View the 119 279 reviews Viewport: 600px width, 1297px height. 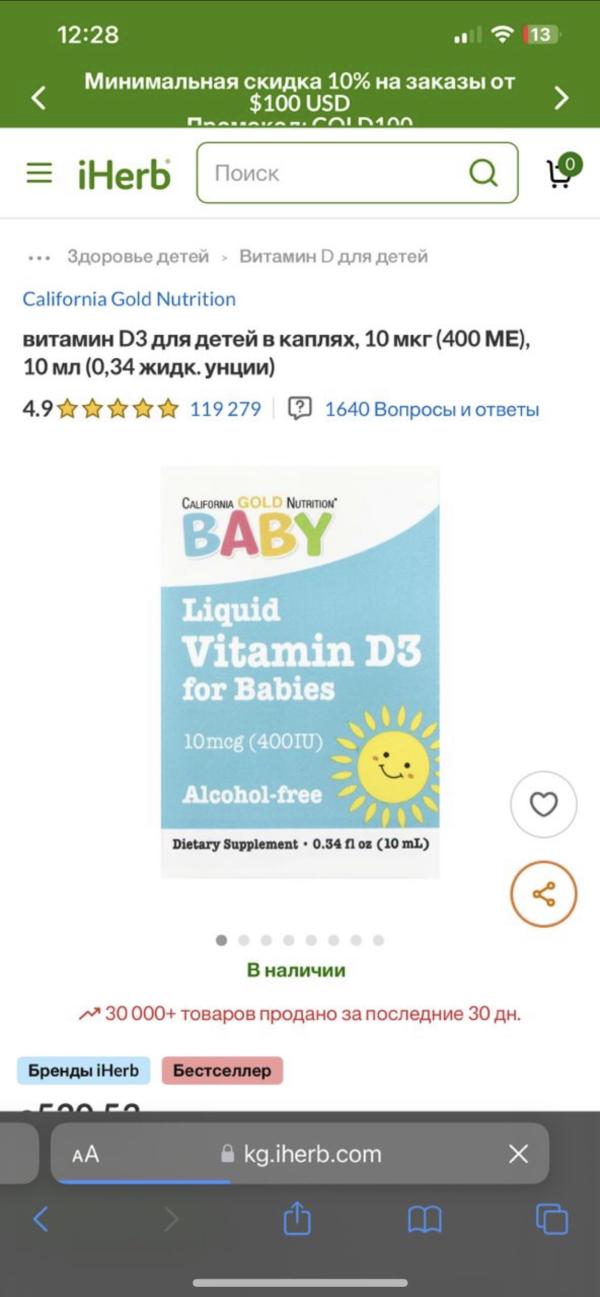[225, 409]
